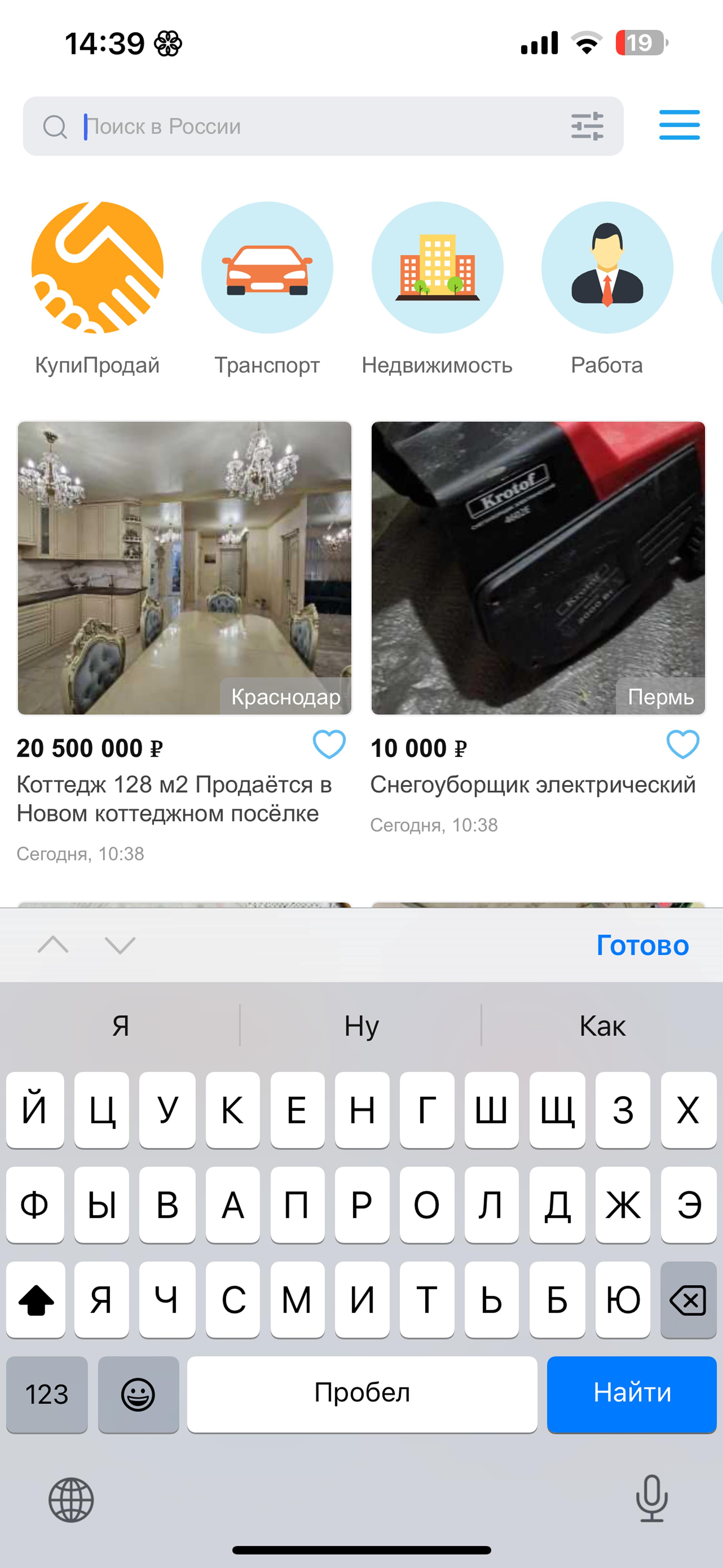
Task: Open search filters slider icon
Action: (x=587, y=126)
